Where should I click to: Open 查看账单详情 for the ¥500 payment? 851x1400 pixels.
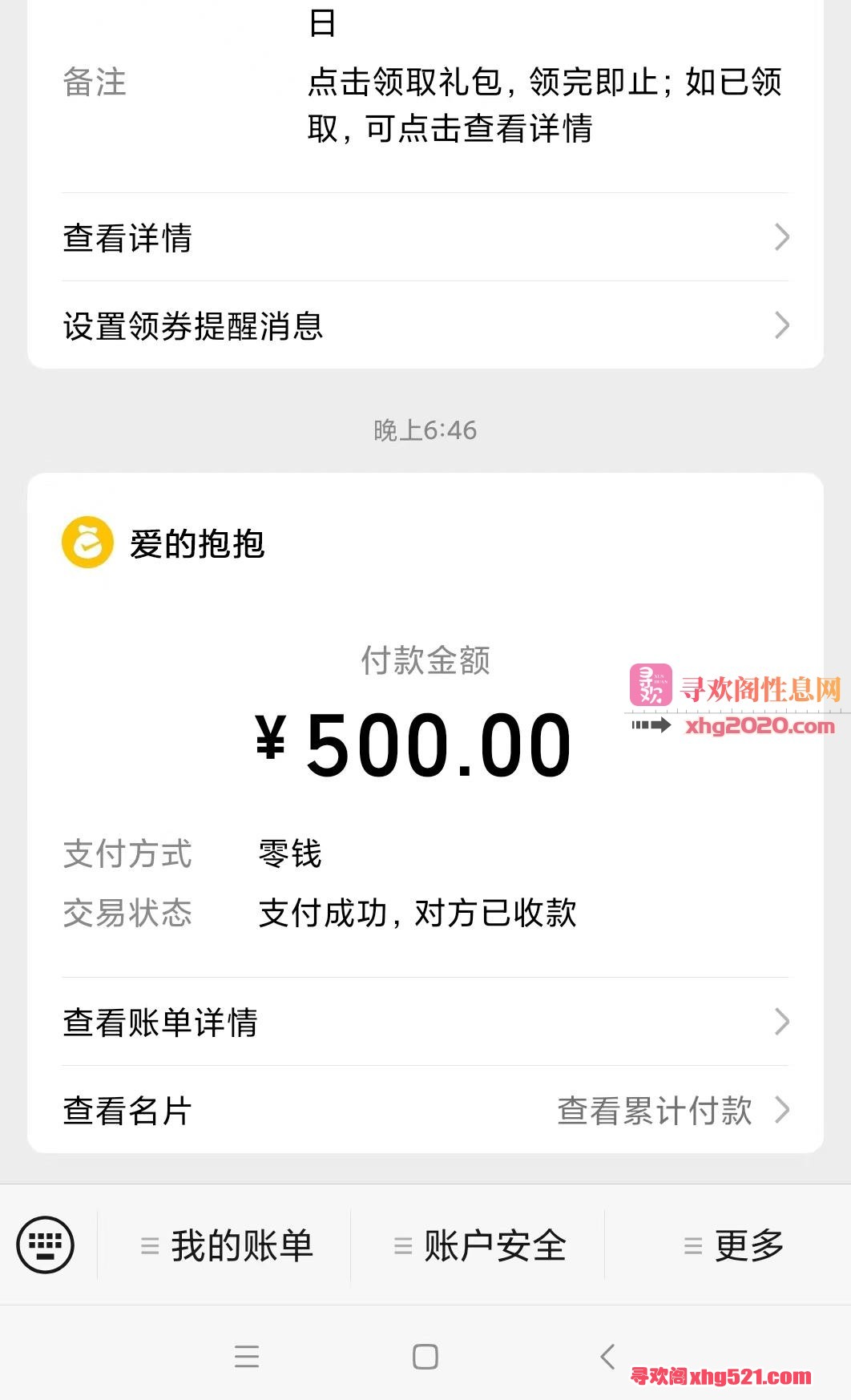pyautogui.click(x=425, y=1022)
